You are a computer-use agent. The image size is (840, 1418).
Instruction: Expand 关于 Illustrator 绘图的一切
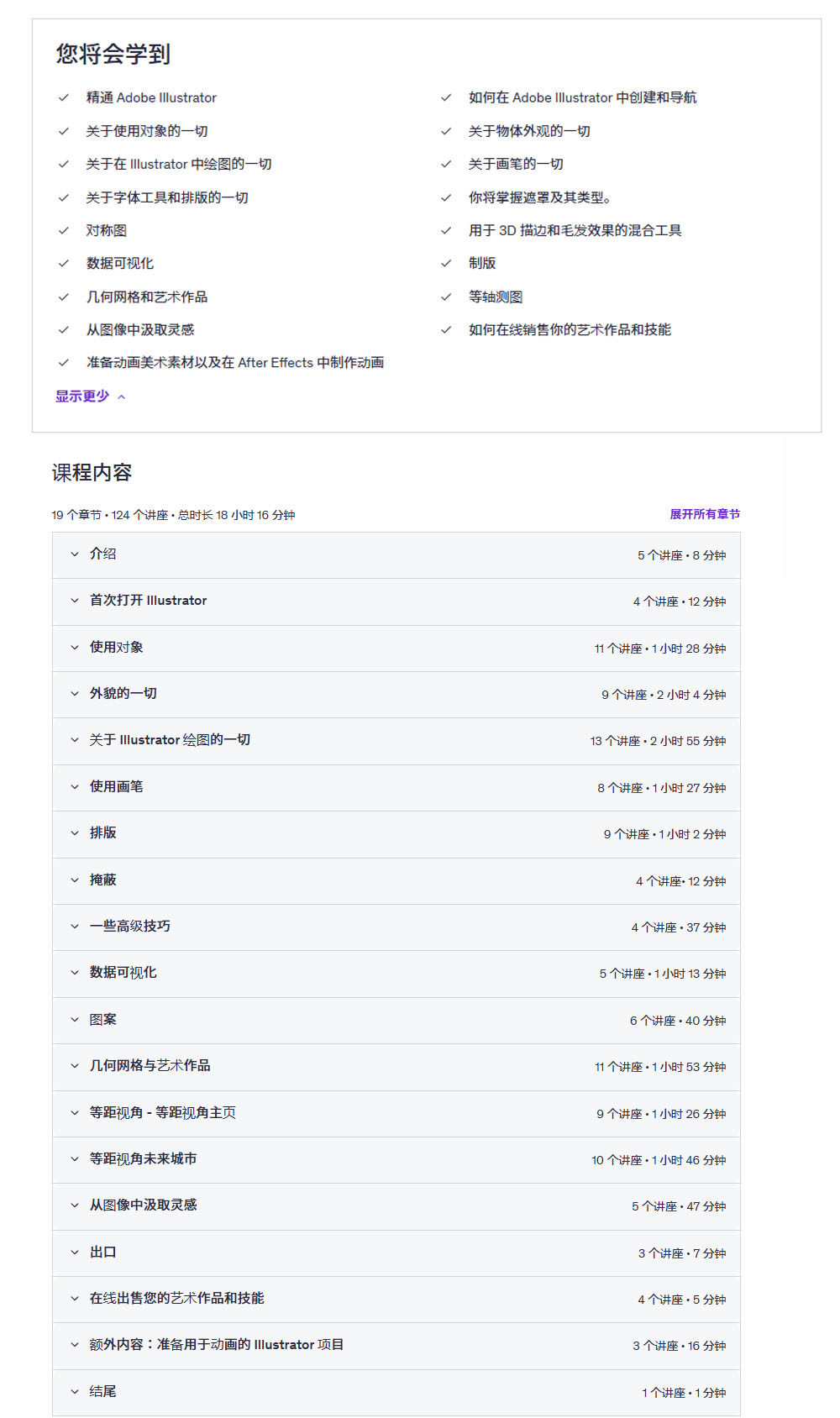coord(396,741)
